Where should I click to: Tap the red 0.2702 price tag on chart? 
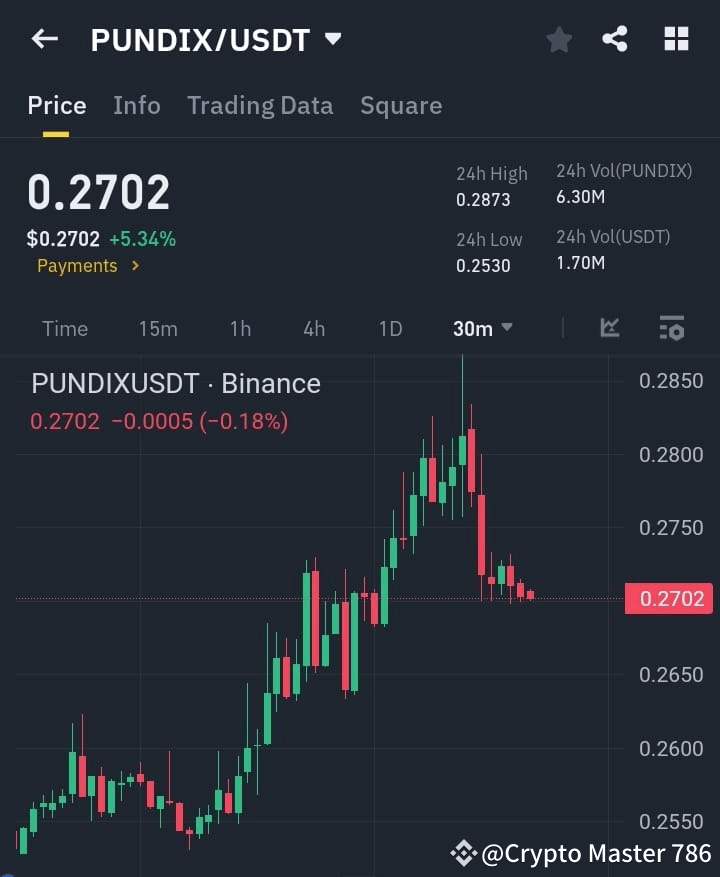coord(668,598)
